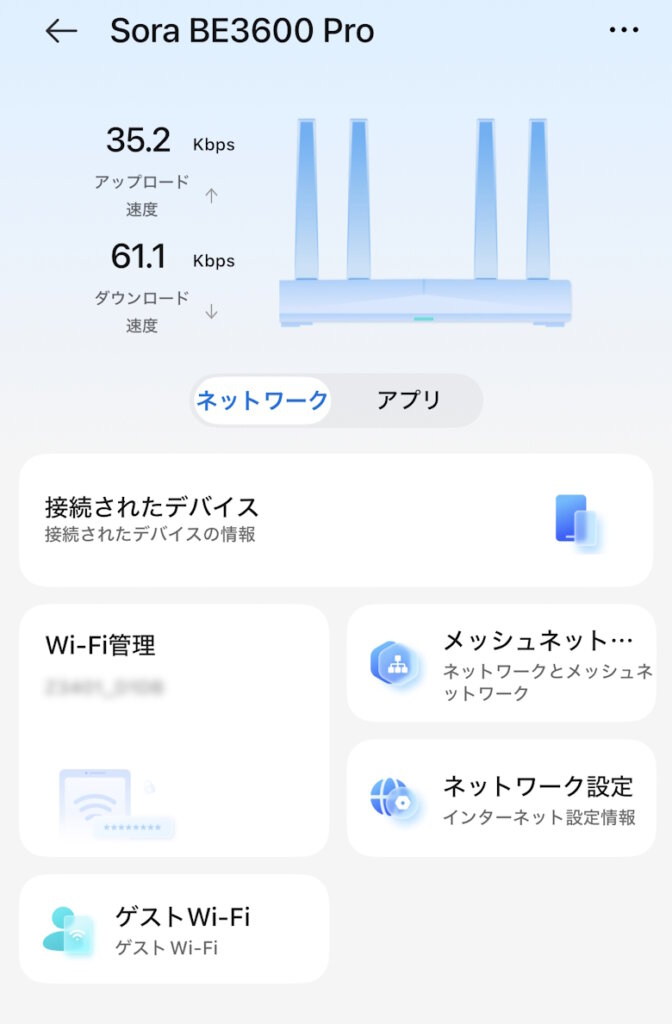Open the ゲストWi-Fi card
The height and width of the screenshot is (1024, 672).
[x=174, y=929]
